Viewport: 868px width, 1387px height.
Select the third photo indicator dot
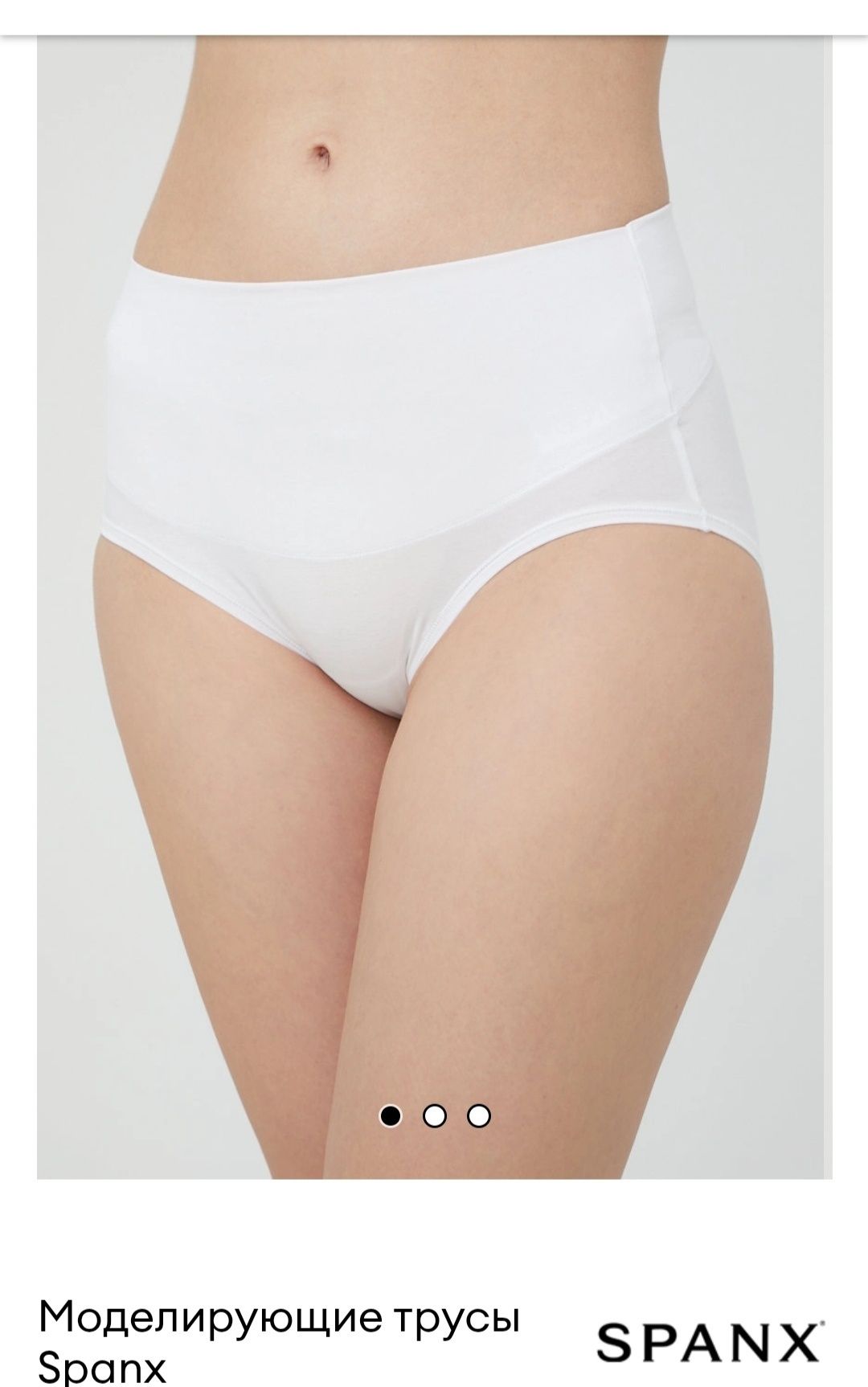point(479,1116)
